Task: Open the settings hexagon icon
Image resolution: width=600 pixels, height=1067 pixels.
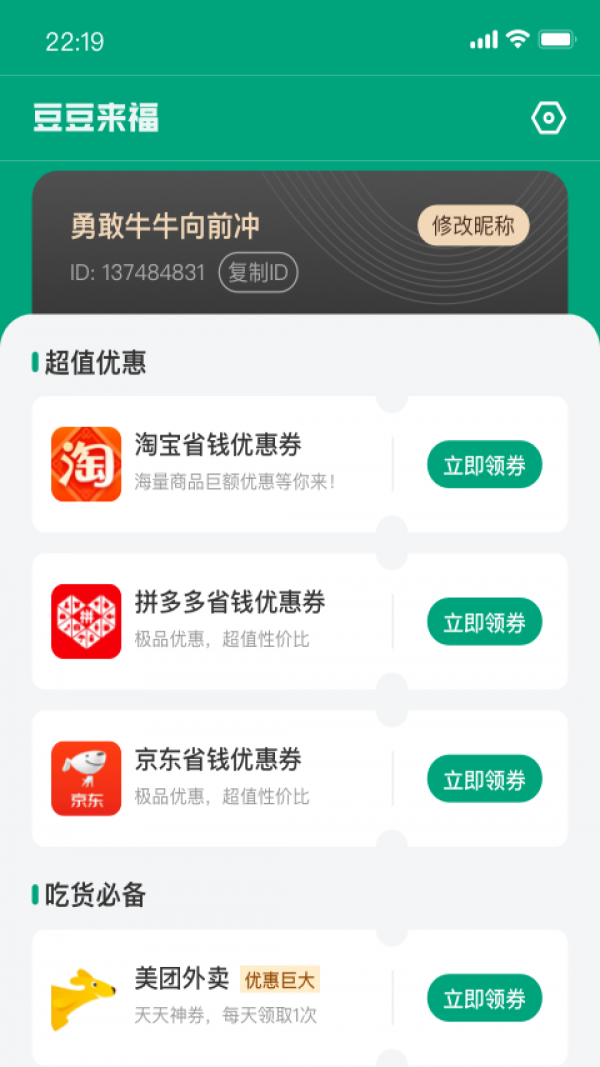Action: coord(548,119)
